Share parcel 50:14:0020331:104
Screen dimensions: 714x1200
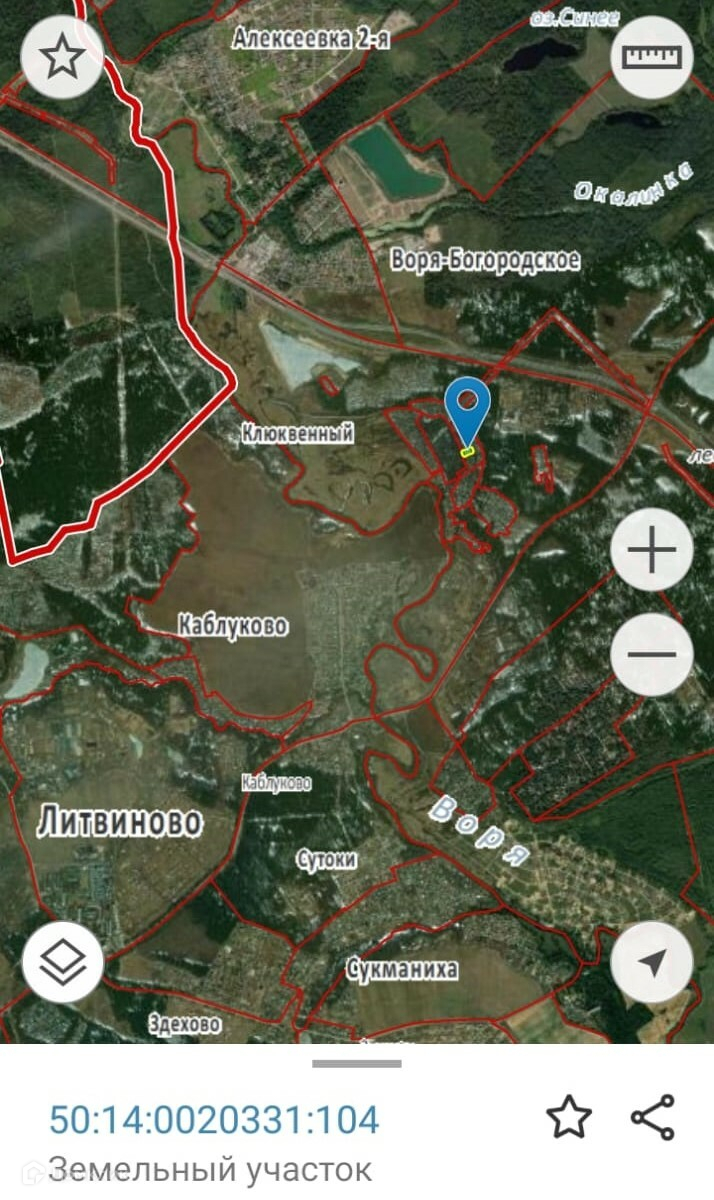pos(653,1118)
